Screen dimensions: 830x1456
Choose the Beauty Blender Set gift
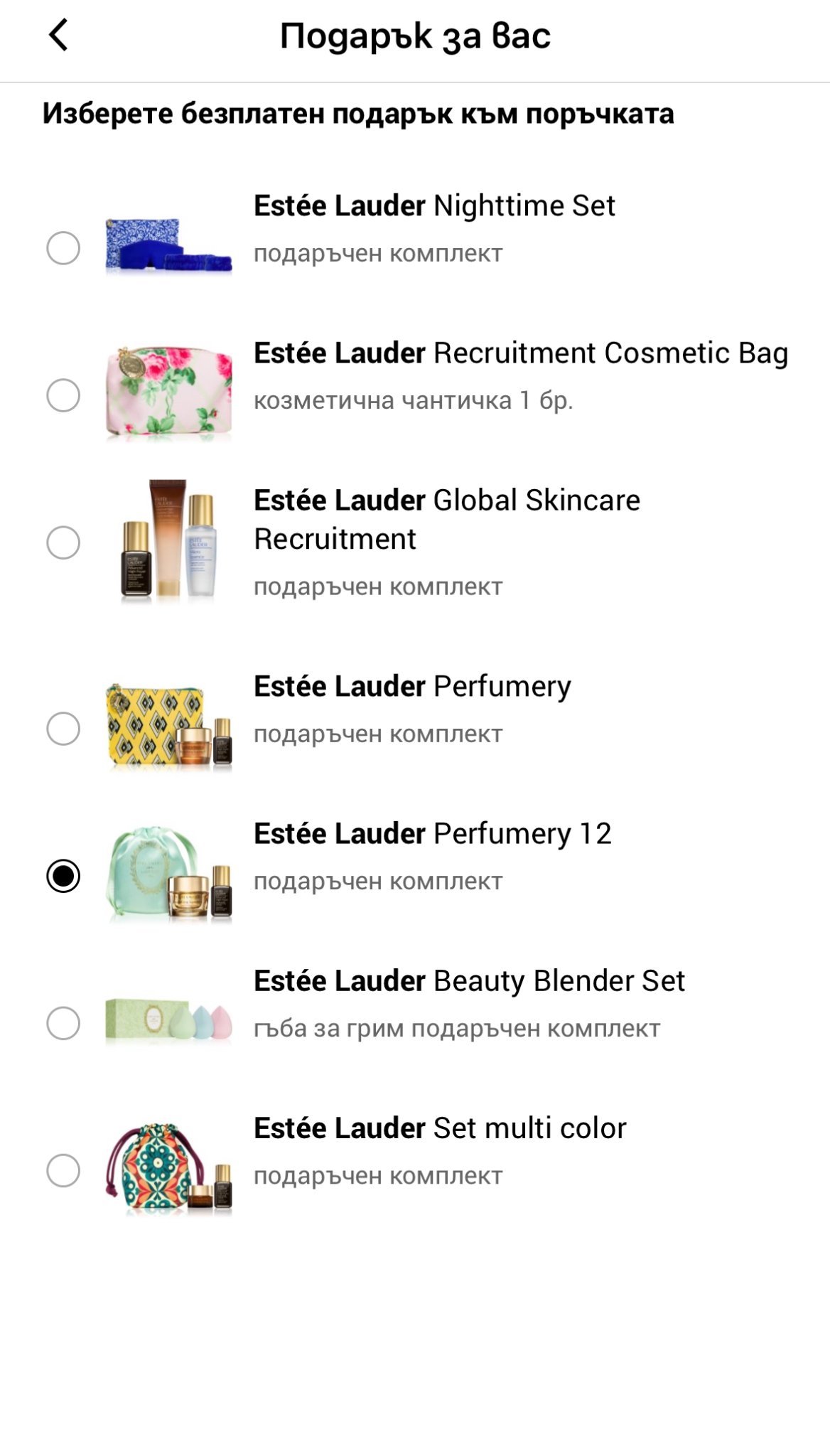tap(63, 1023)
